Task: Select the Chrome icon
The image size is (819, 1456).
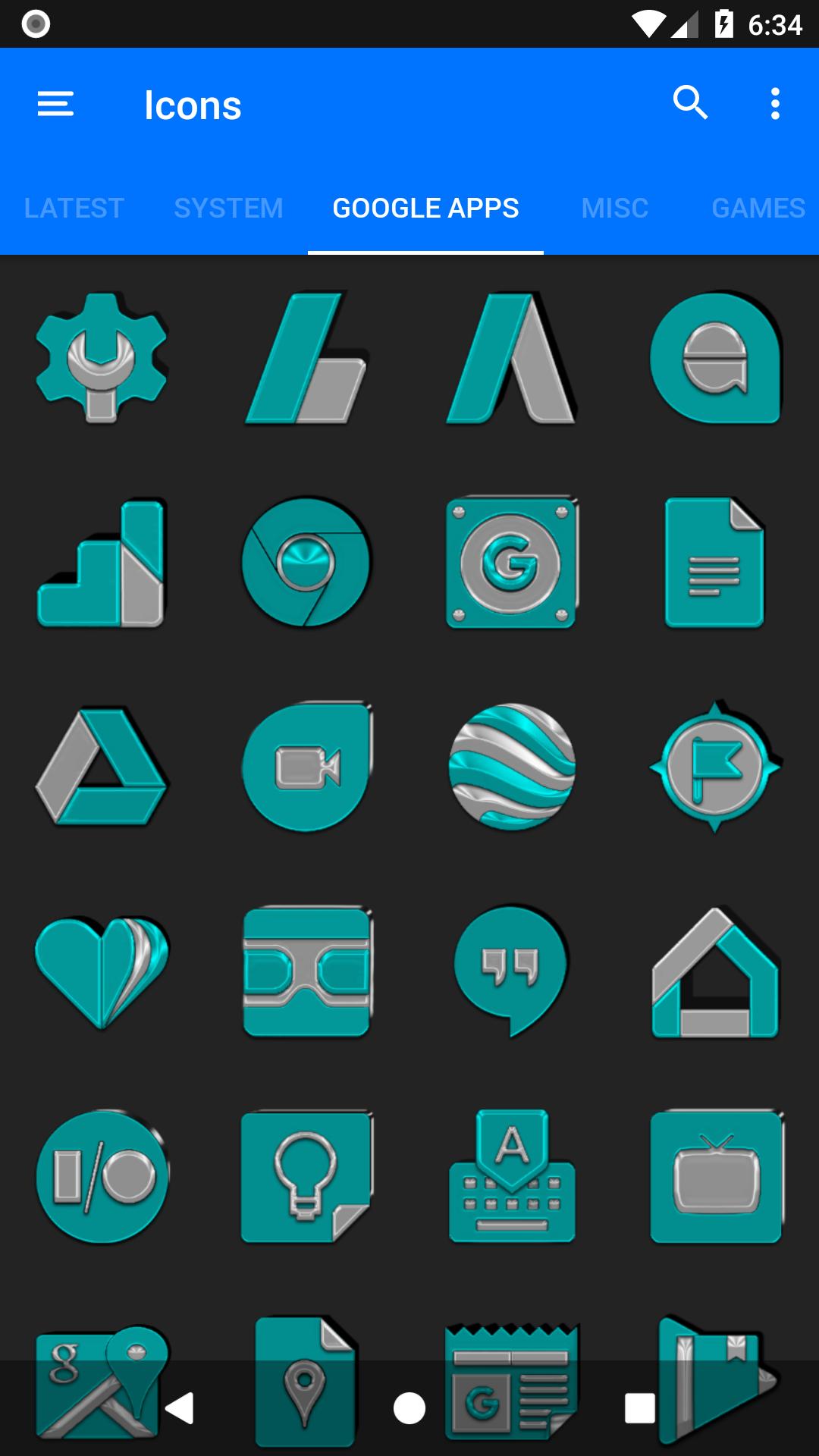Action: pyautogui.click(x=306, y=562)
